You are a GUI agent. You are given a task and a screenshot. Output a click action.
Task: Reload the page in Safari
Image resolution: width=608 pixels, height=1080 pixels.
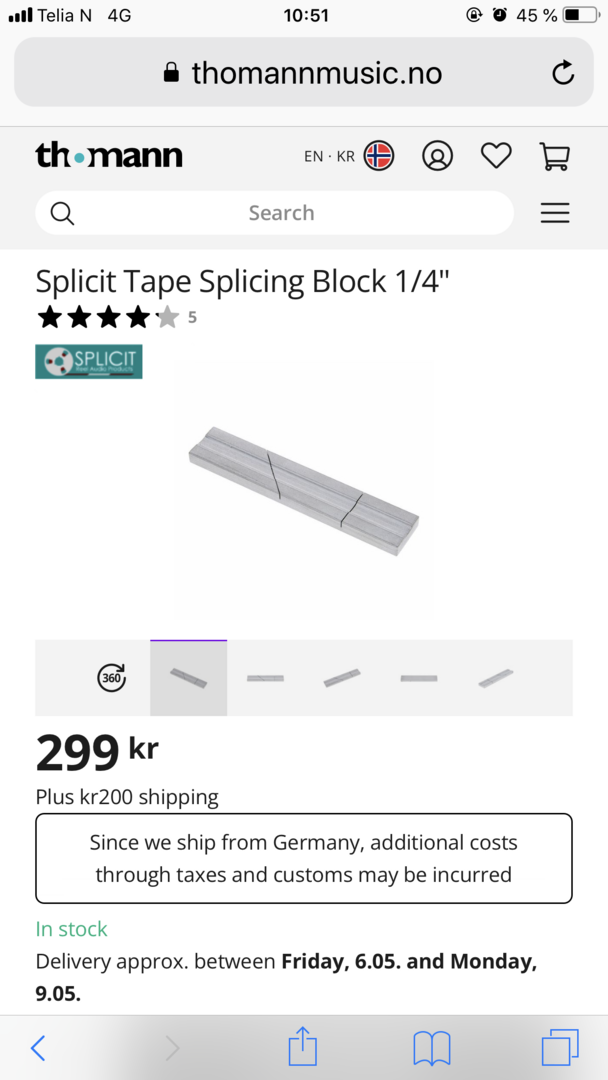[563, 72]
